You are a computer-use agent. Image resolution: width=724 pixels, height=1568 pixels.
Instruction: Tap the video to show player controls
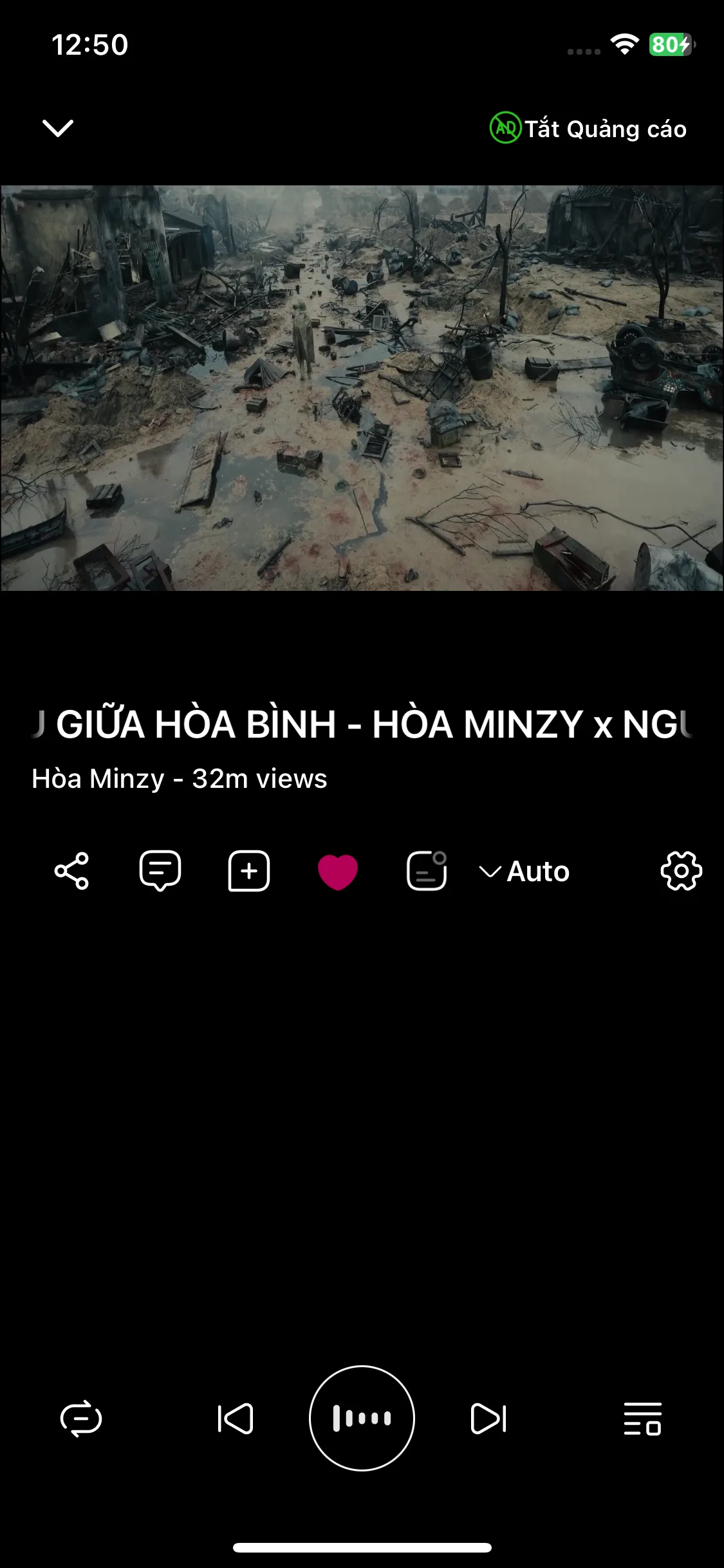362,388
